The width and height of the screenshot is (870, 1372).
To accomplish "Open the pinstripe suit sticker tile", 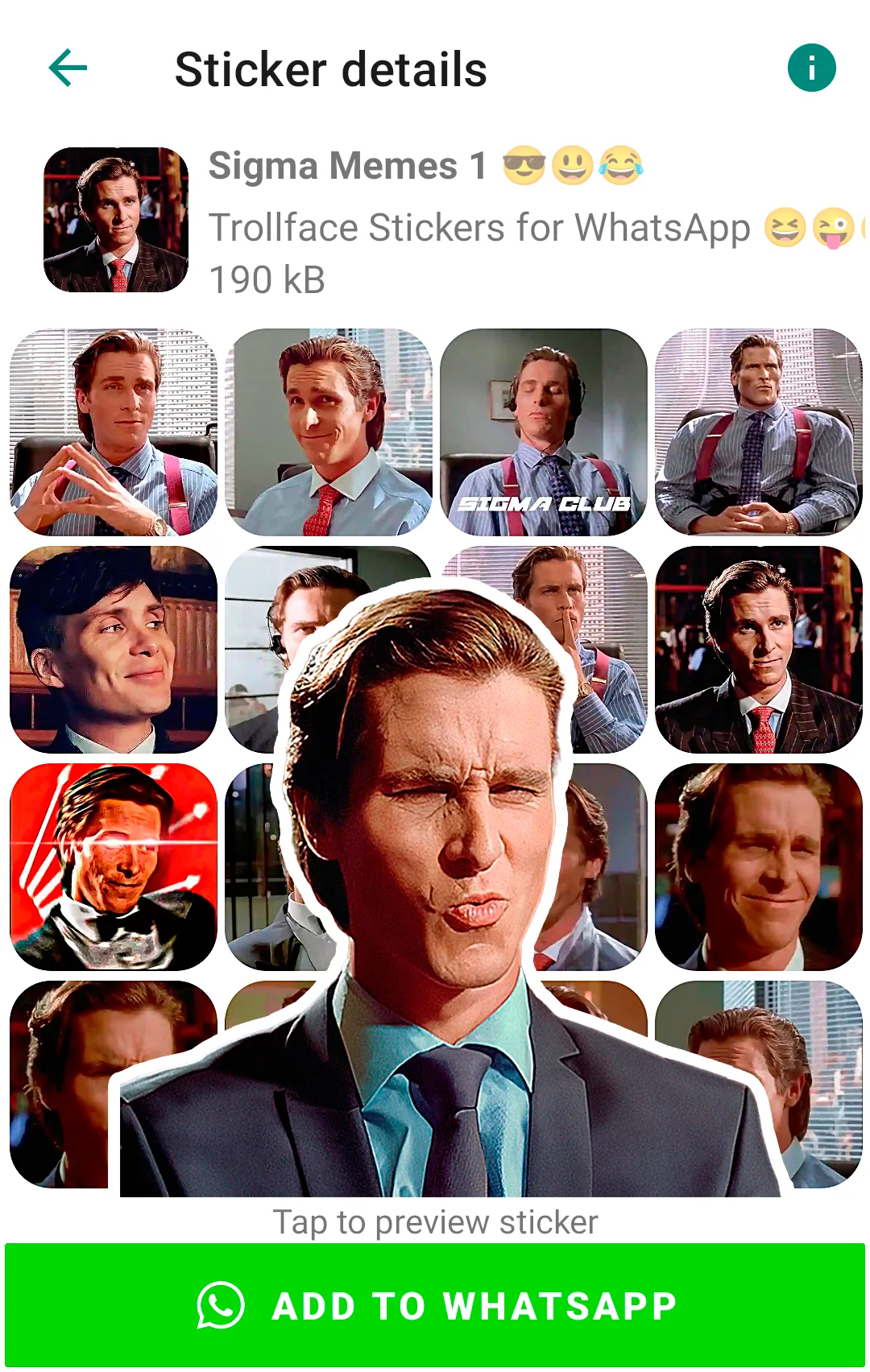I will point(758,650).
